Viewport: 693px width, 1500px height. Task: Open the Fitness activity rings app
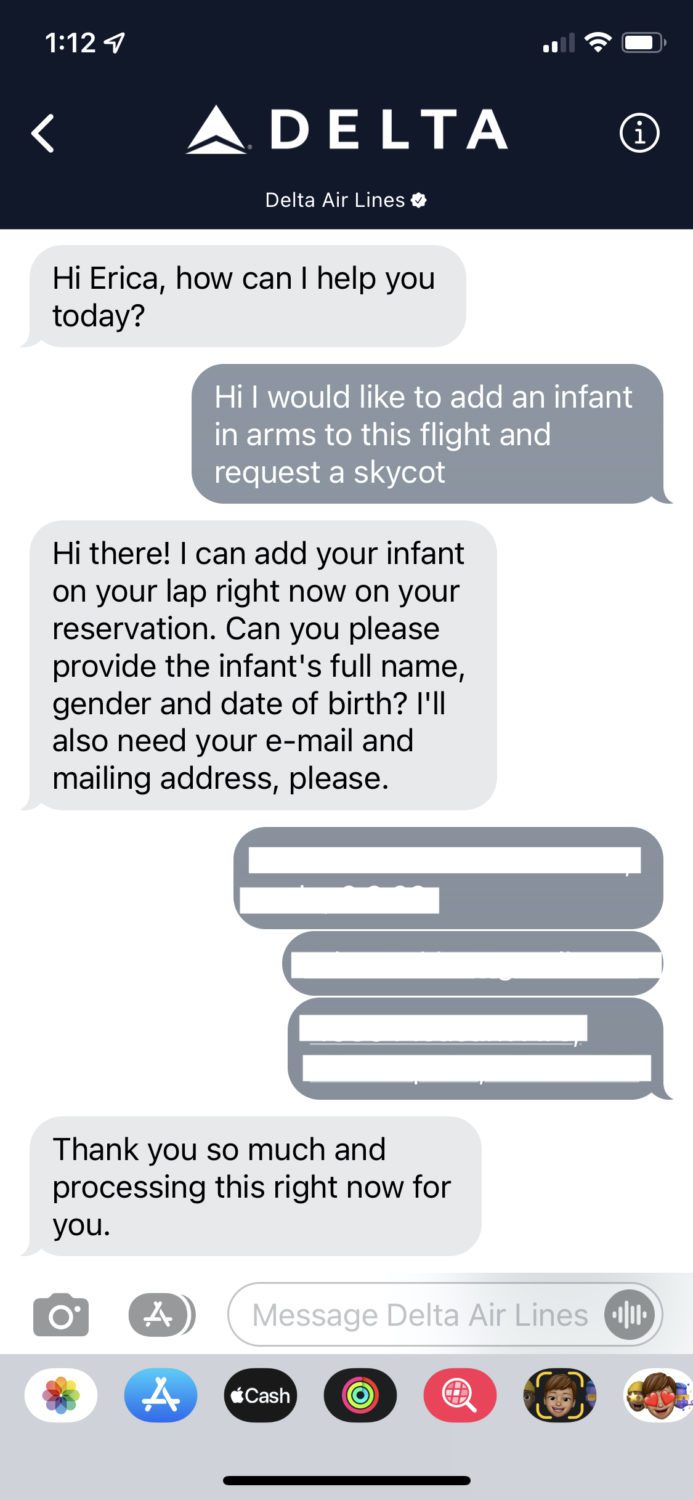coord(360,1395)
